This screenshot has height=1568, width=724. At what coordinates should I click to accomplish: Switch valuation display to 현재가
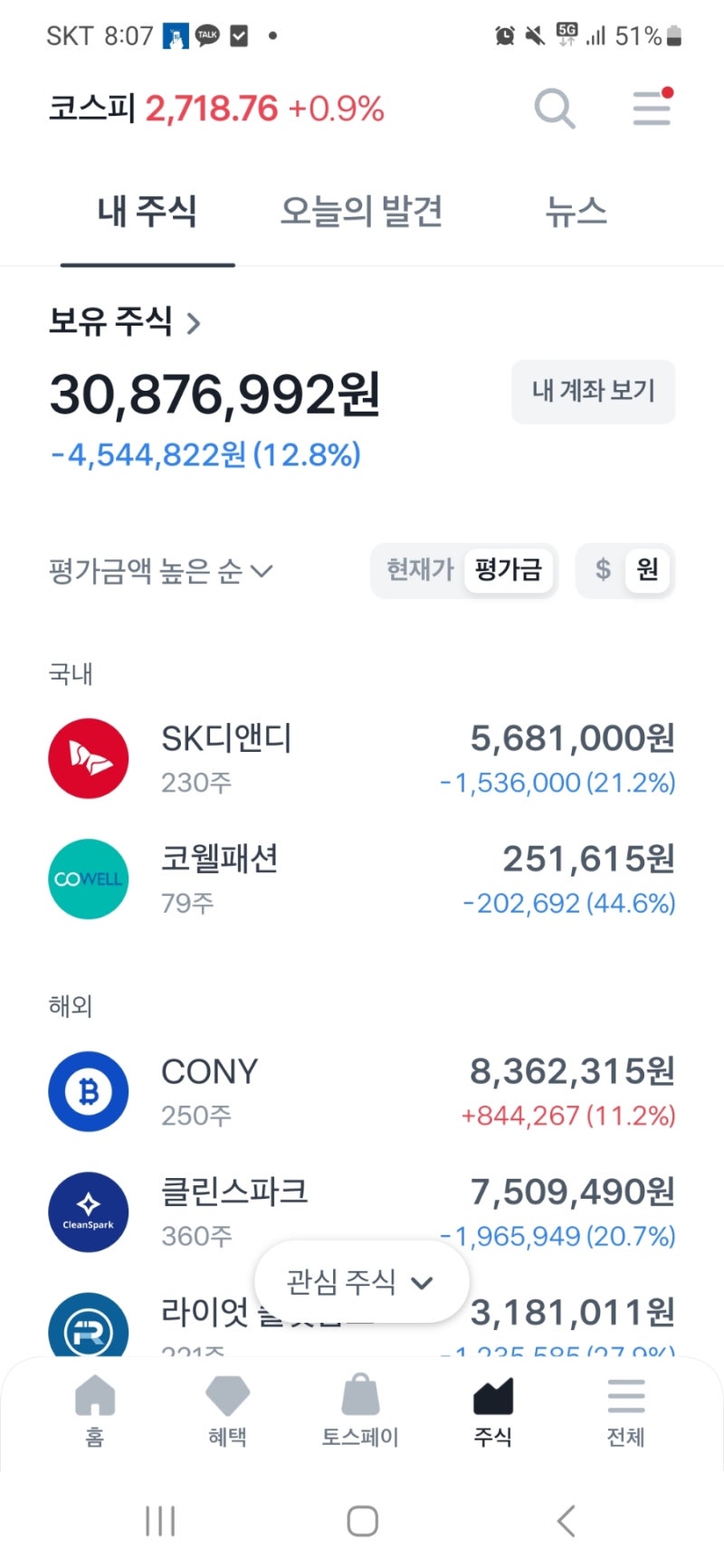[419, 571]
